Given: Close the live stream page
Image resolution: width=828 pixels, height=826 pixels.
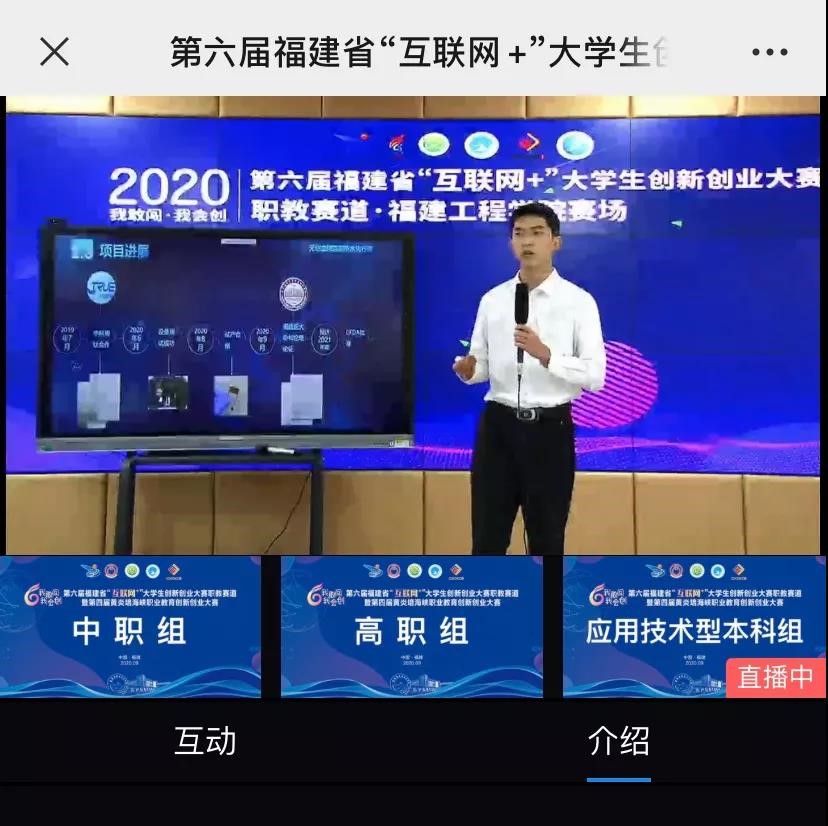Looking at the screenshot, I should pos(54,51).
